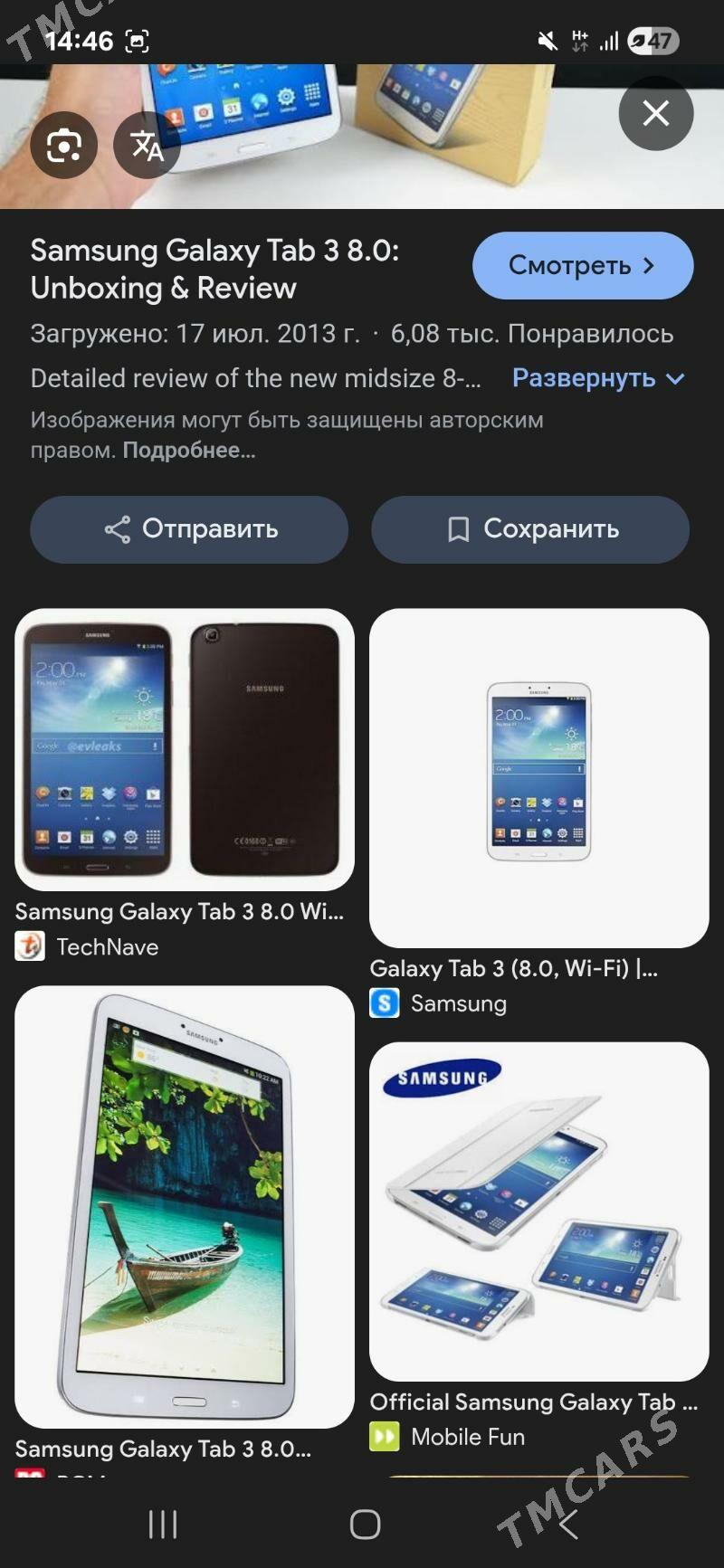Open the Mobile Fun official case result

538,1211
